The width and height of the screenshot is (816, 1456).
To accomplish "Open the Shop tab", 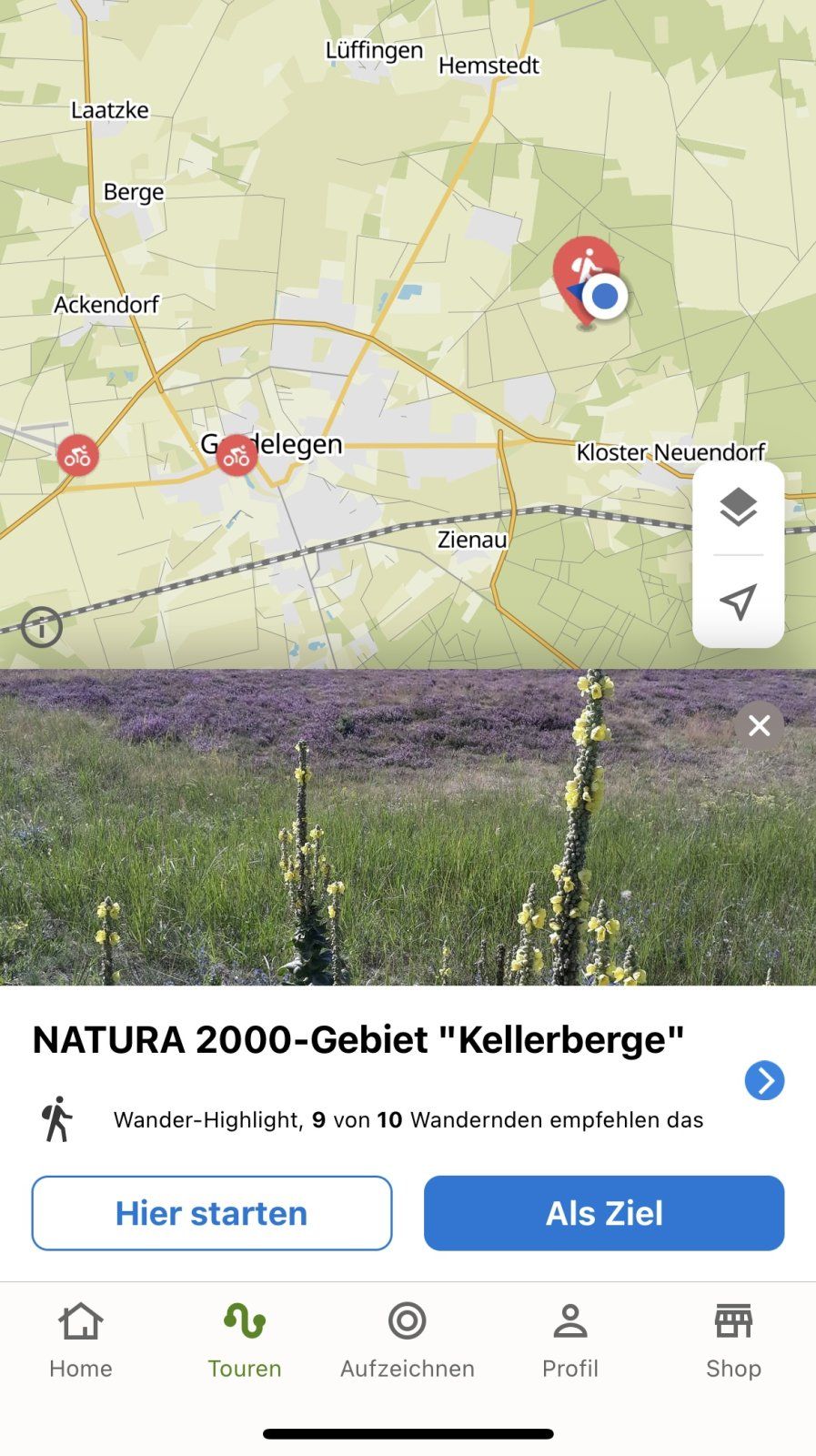I will click(x=733, y=1340).
